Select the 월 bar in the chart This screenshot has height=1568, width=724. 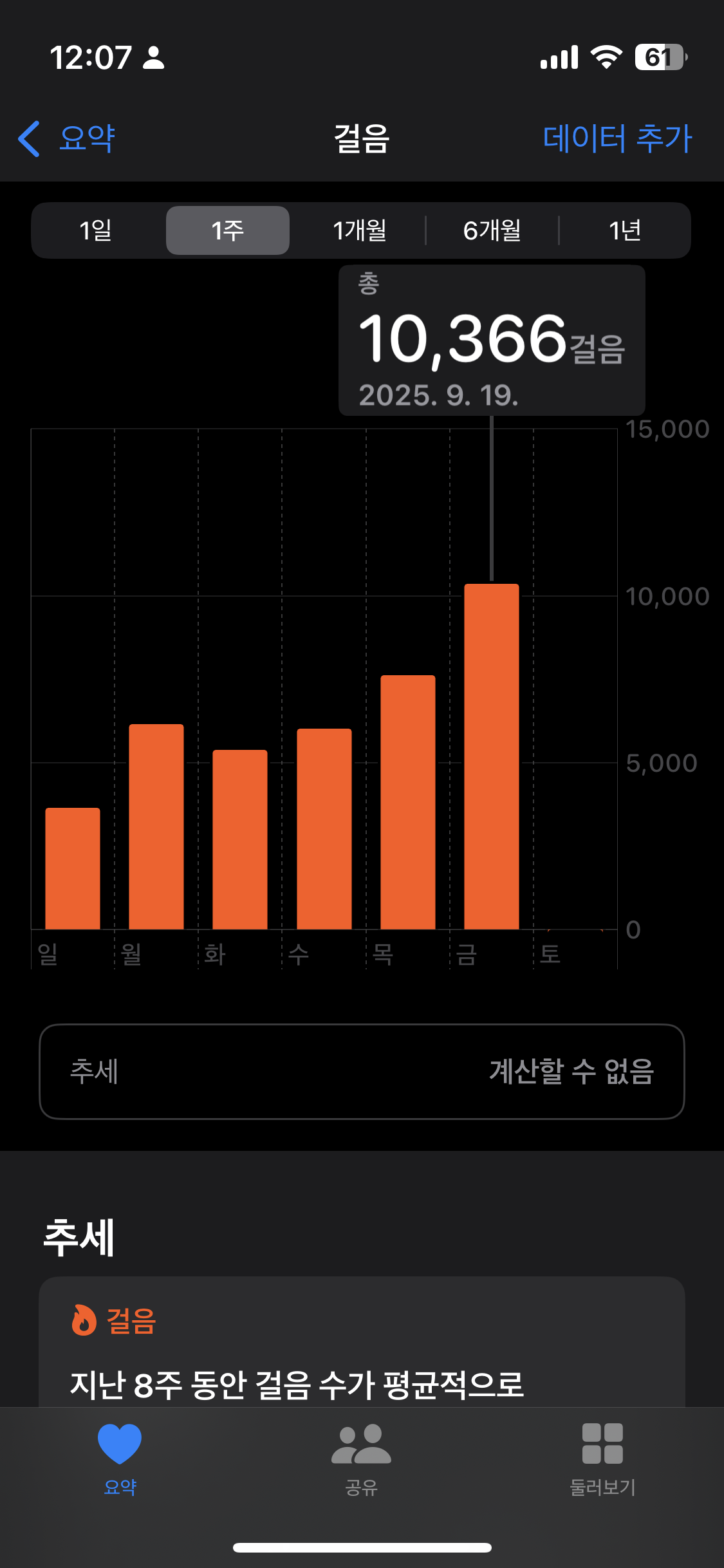[x=156, y=826]
